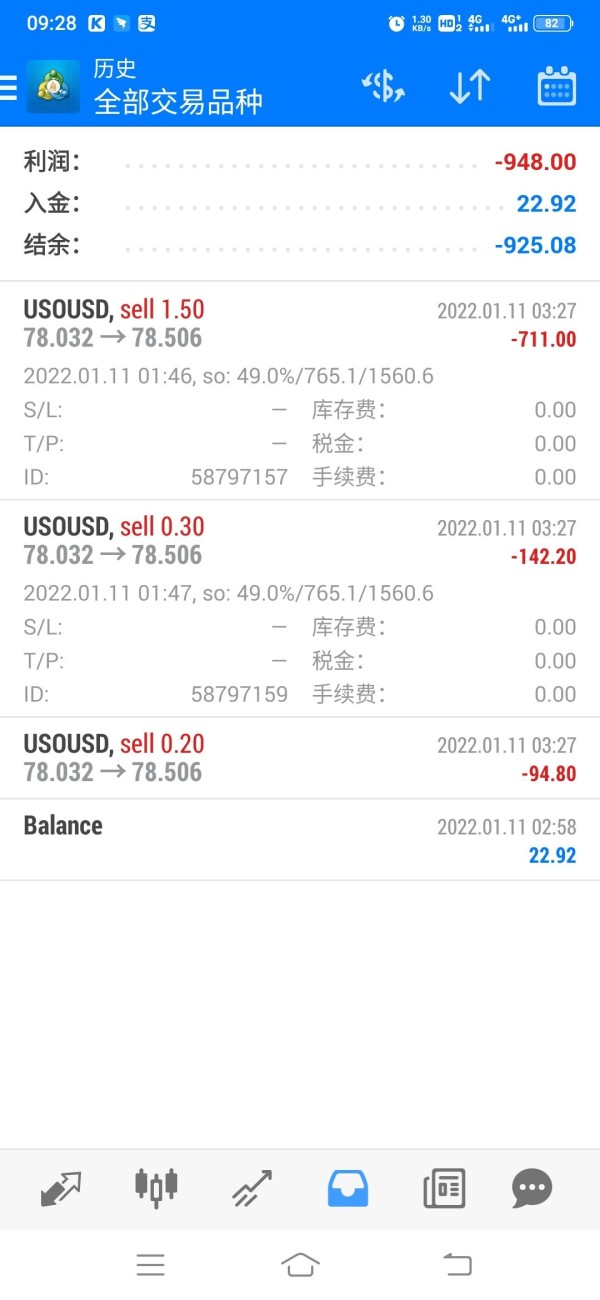
Task: Open the chat messages tab
Action: pyautogui.click(x=532, y=1188)
